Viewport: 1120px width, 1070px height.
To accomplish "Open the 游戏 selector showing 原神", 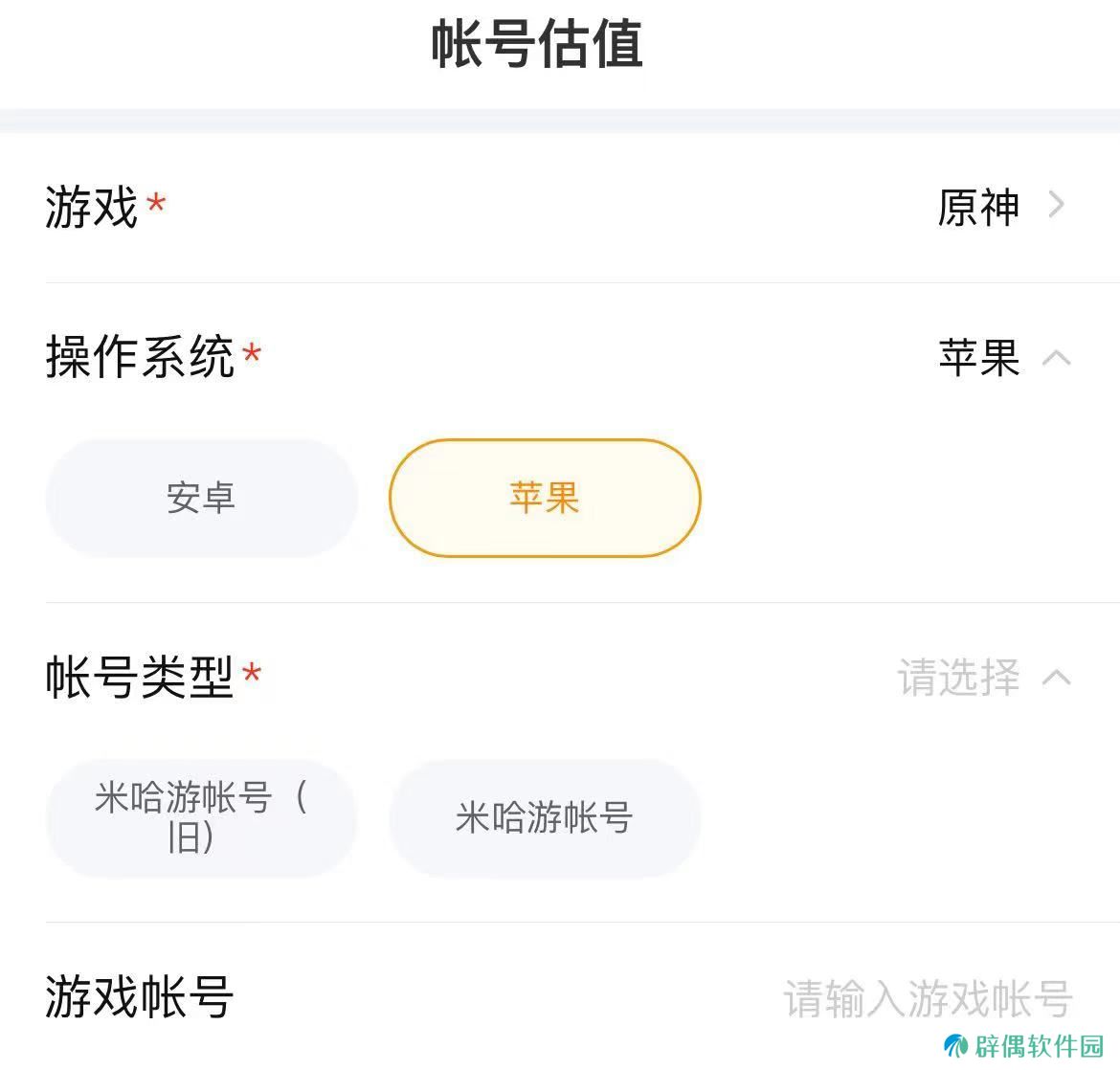I will click(1000, 207).
